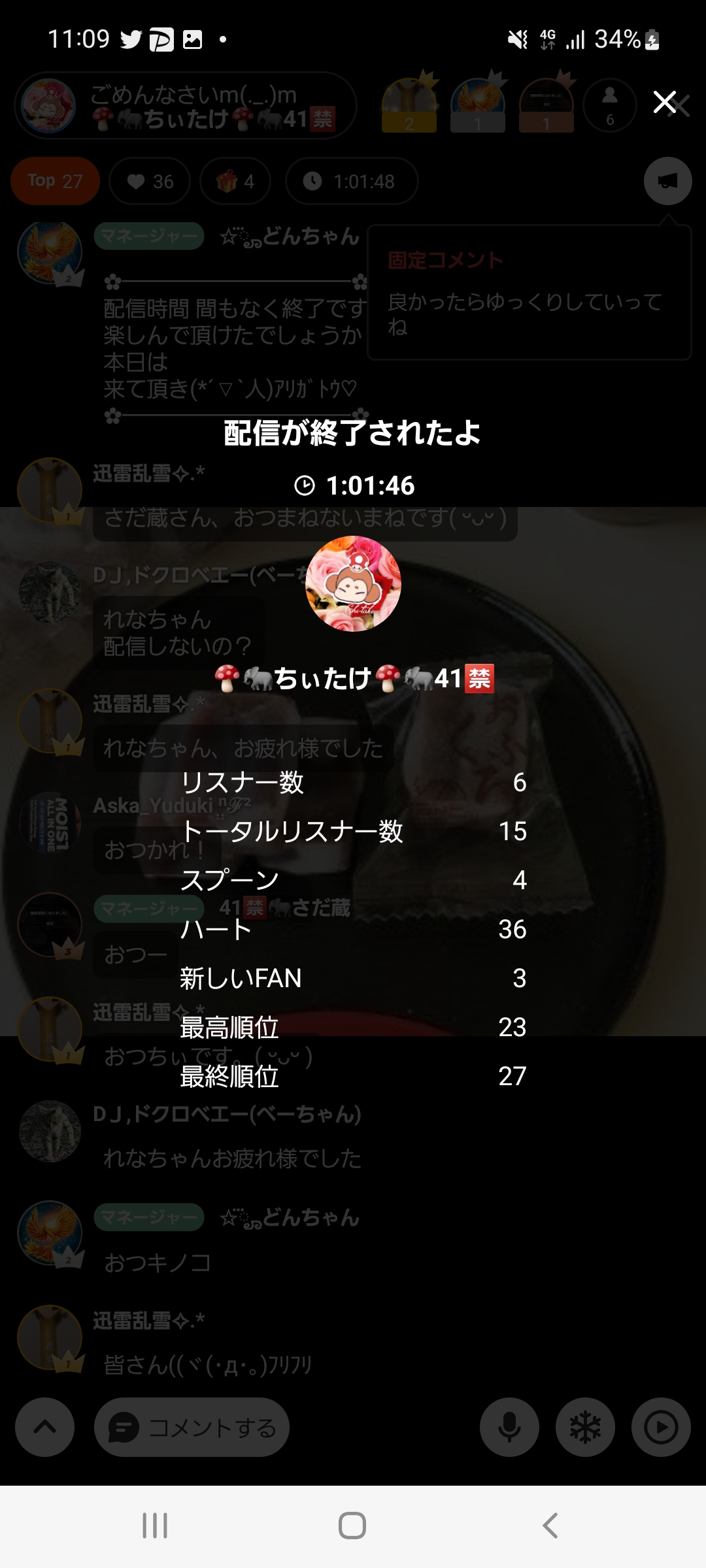706x1568 pixels.
Task: Tap どんちゃん's avatar in chat
Action: tap(49, 252)
